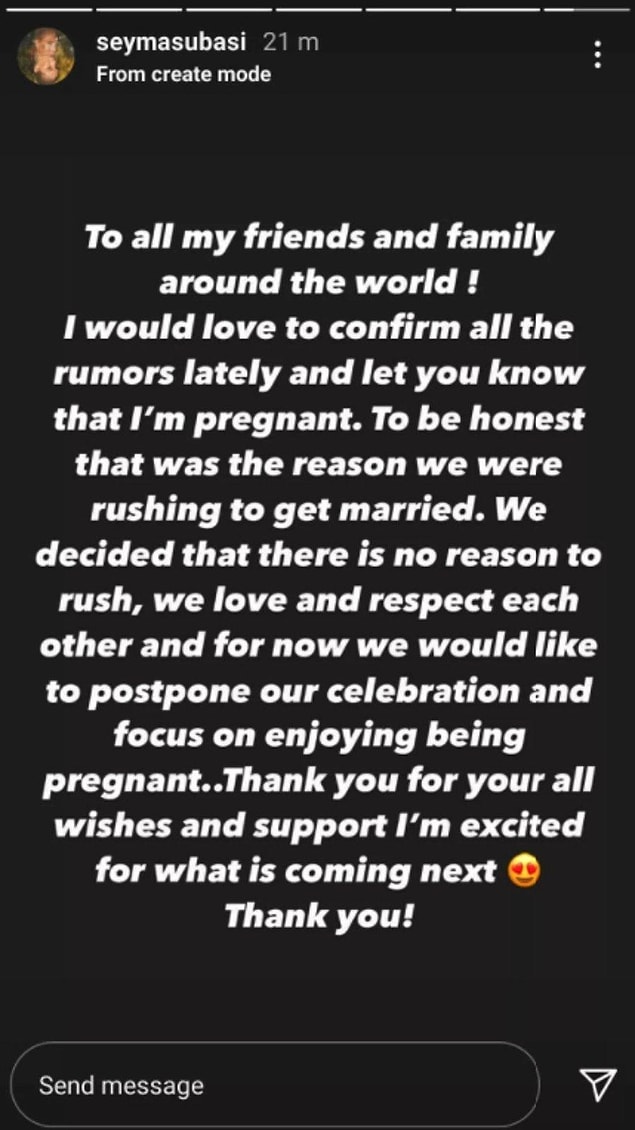Open seymasubasi's profile picture
Screen dimensions: 635x1130
click(46, 56)
